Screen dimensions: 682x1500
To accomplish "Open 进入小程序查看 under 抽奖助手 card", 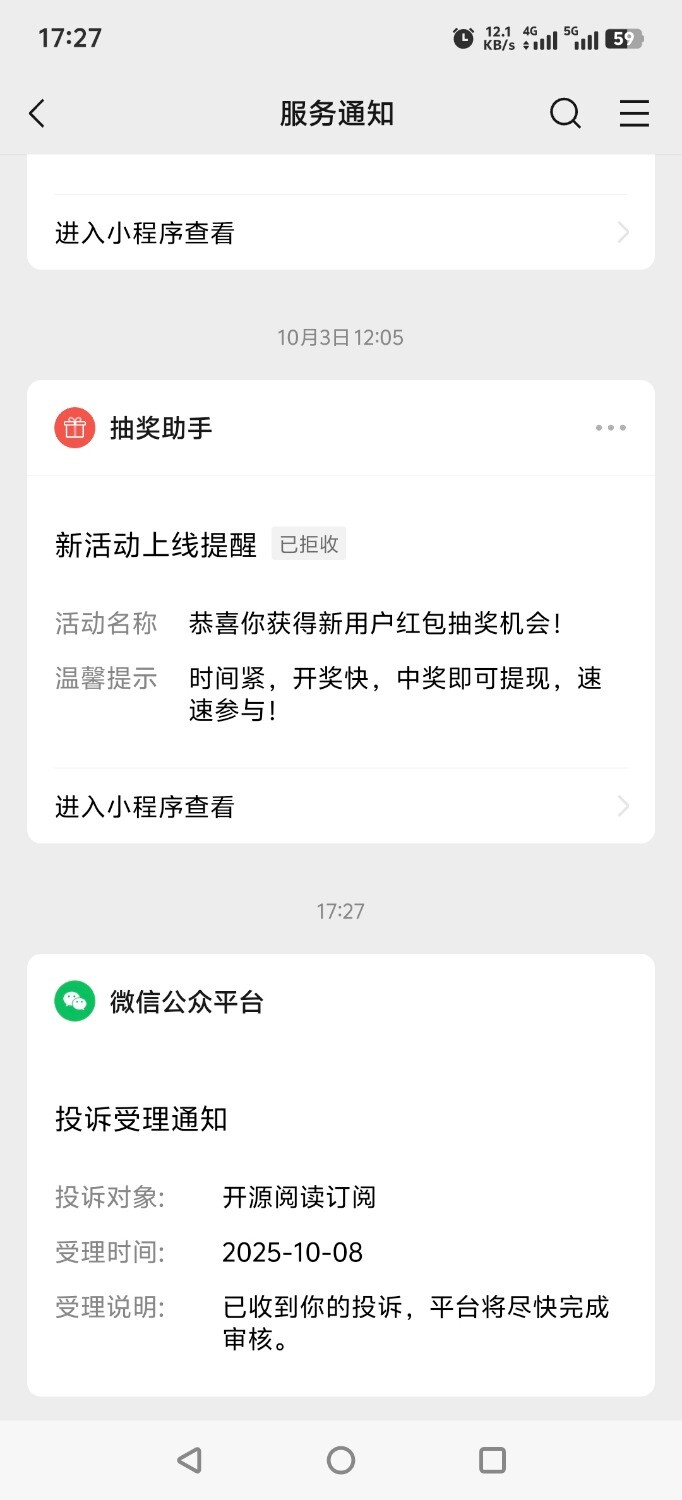I will point(340,806).
